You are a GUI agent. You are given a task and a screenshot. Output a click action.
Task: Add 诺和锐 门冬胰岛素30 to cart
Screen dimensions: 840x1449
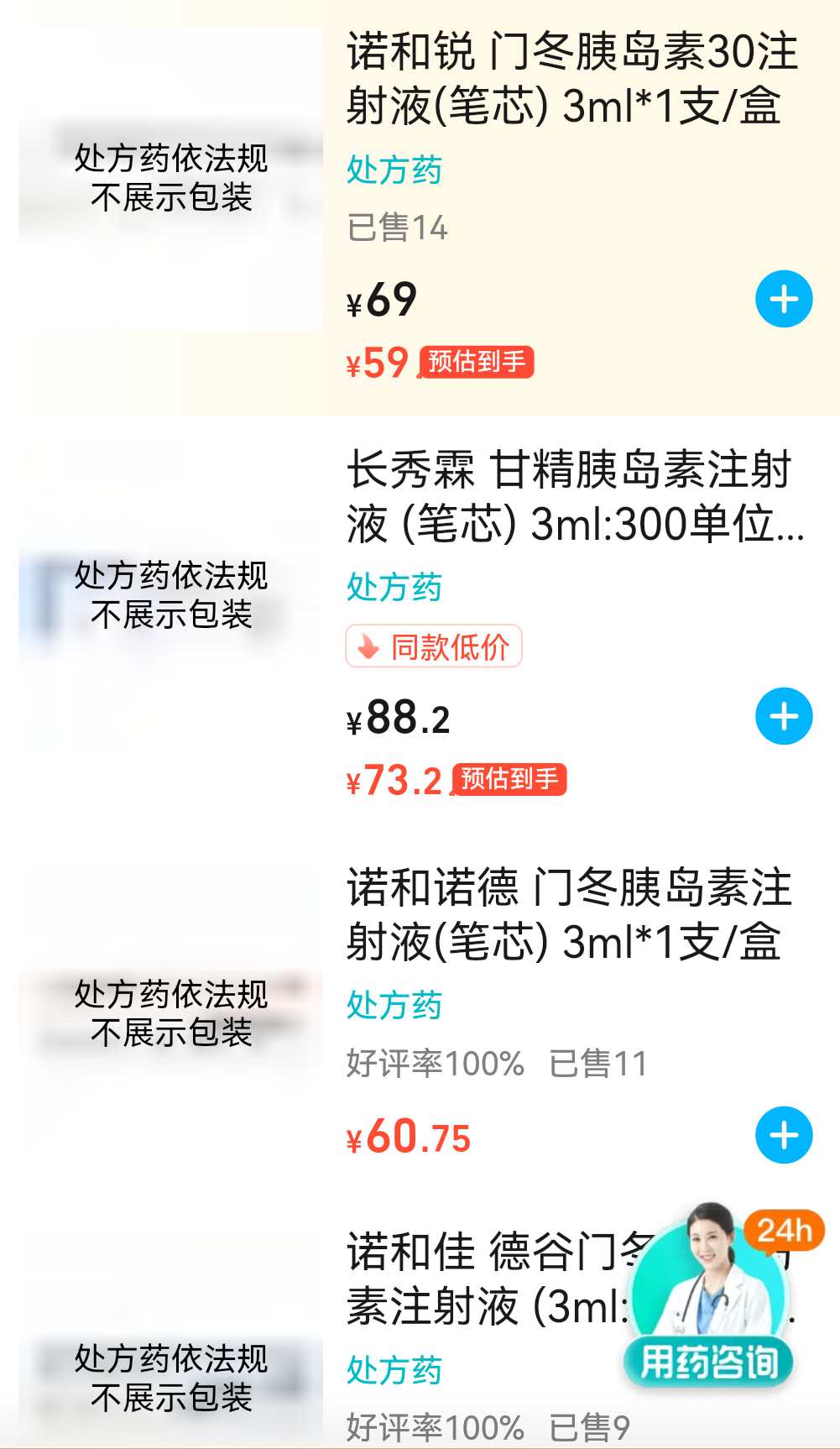784,300
